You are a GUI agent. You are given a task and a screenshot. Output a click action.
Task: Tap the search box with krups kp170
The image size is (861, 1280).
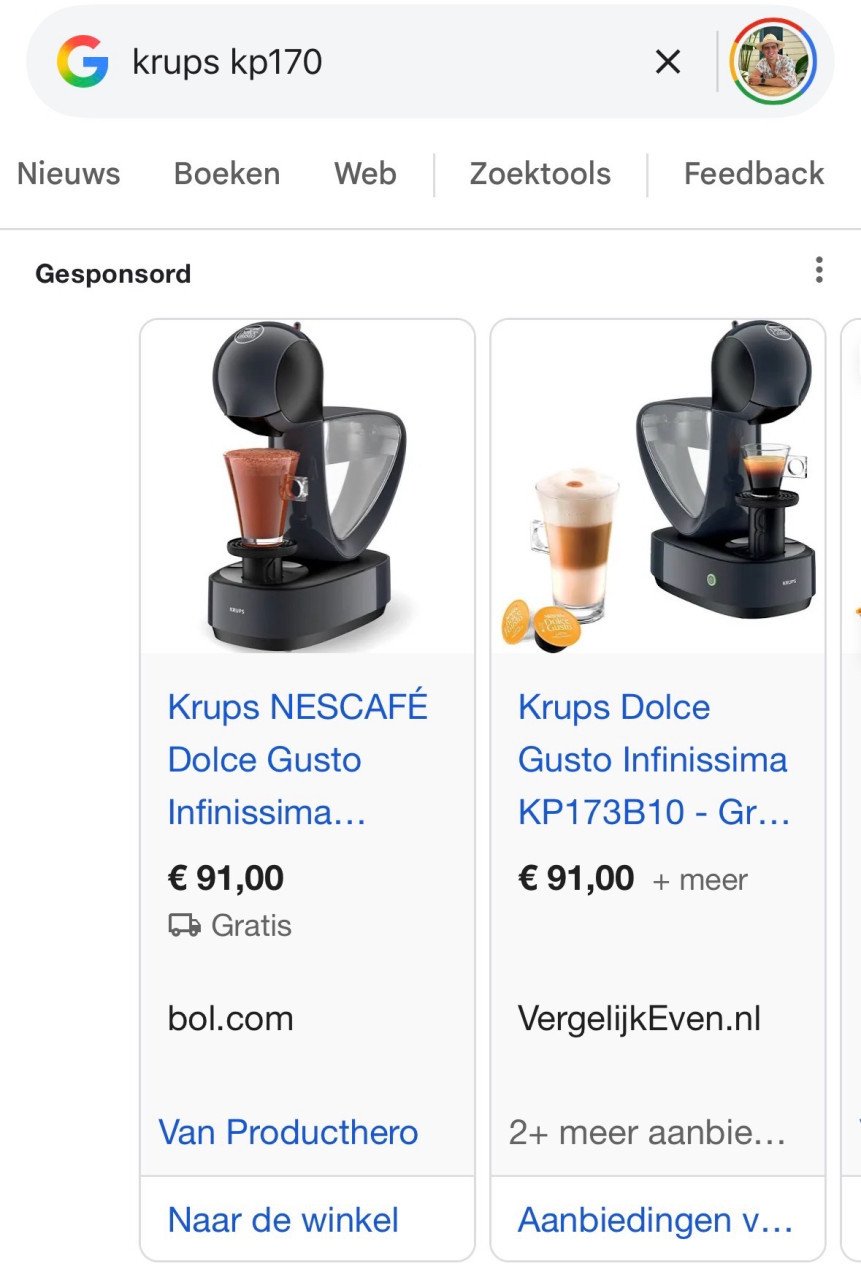[x=380, y=63]
